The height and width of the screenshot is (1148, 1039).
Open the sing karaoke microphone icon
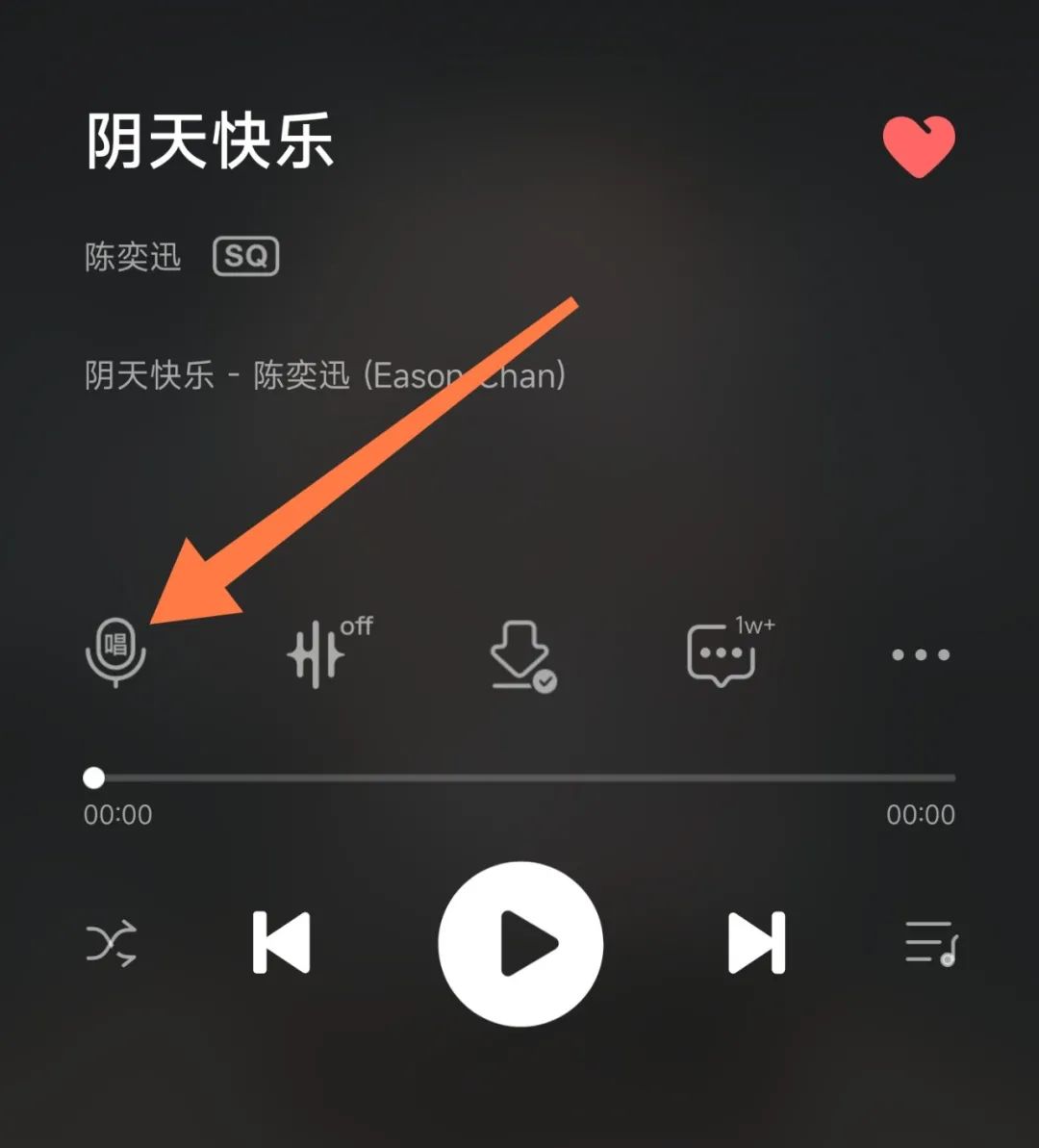pyautogui.click(x=115, y=651)
